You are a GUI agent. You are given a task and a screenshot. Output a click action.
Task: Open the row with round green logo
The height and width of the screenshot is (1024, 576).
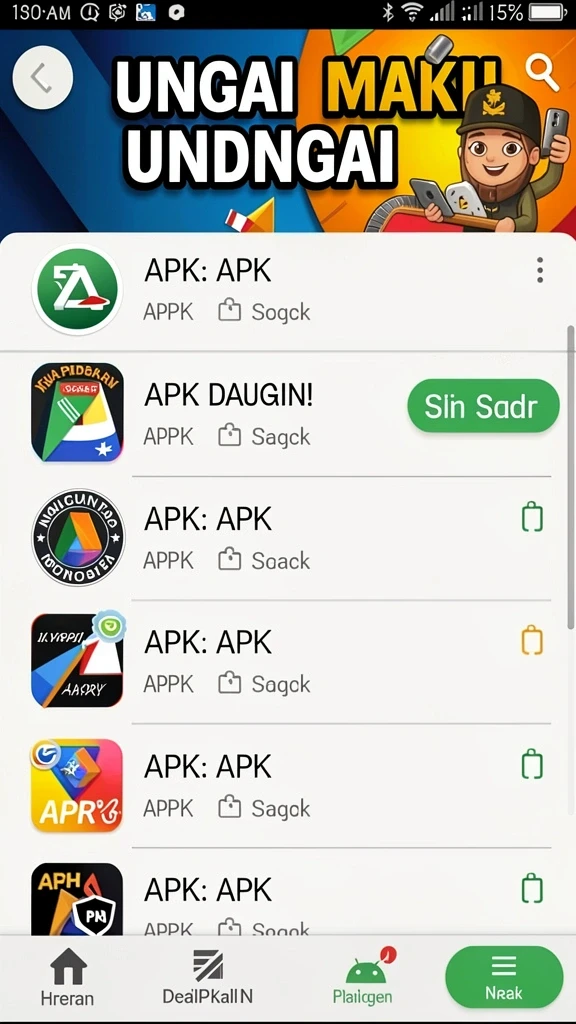288,289
